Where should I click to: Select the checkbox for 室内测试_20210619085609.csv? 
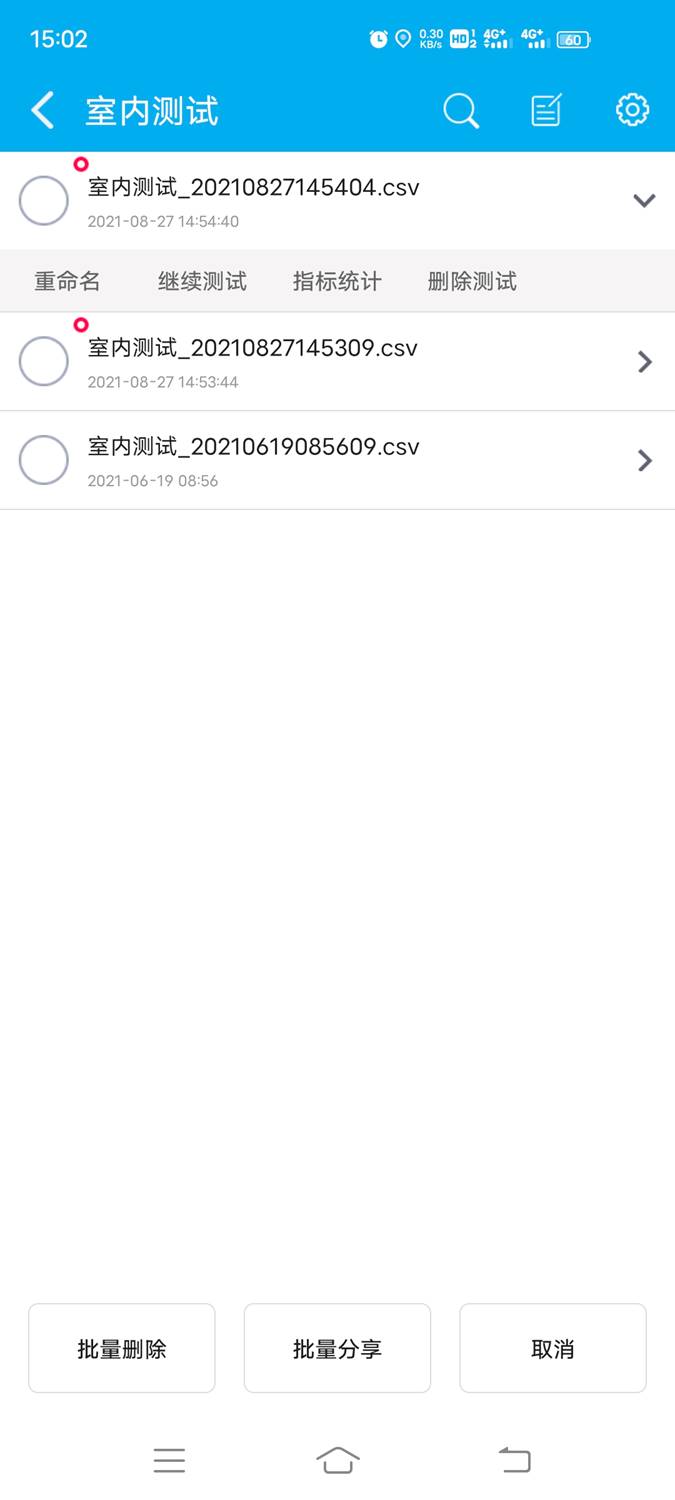pyautogui.click(x=44, y=460)
